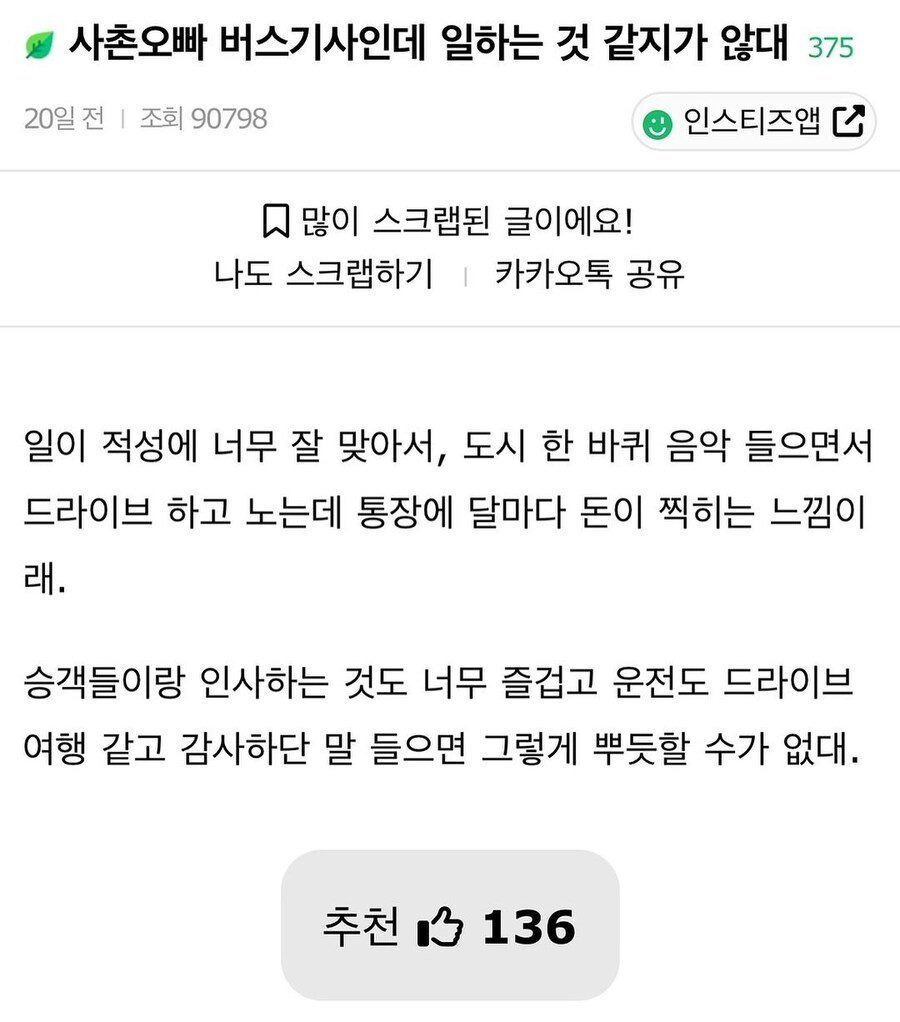Image resolution: width=900 pixels, height=1022 pixels.
Task: Recommend the post with the 추천 button
Action: tap(450, 926)
